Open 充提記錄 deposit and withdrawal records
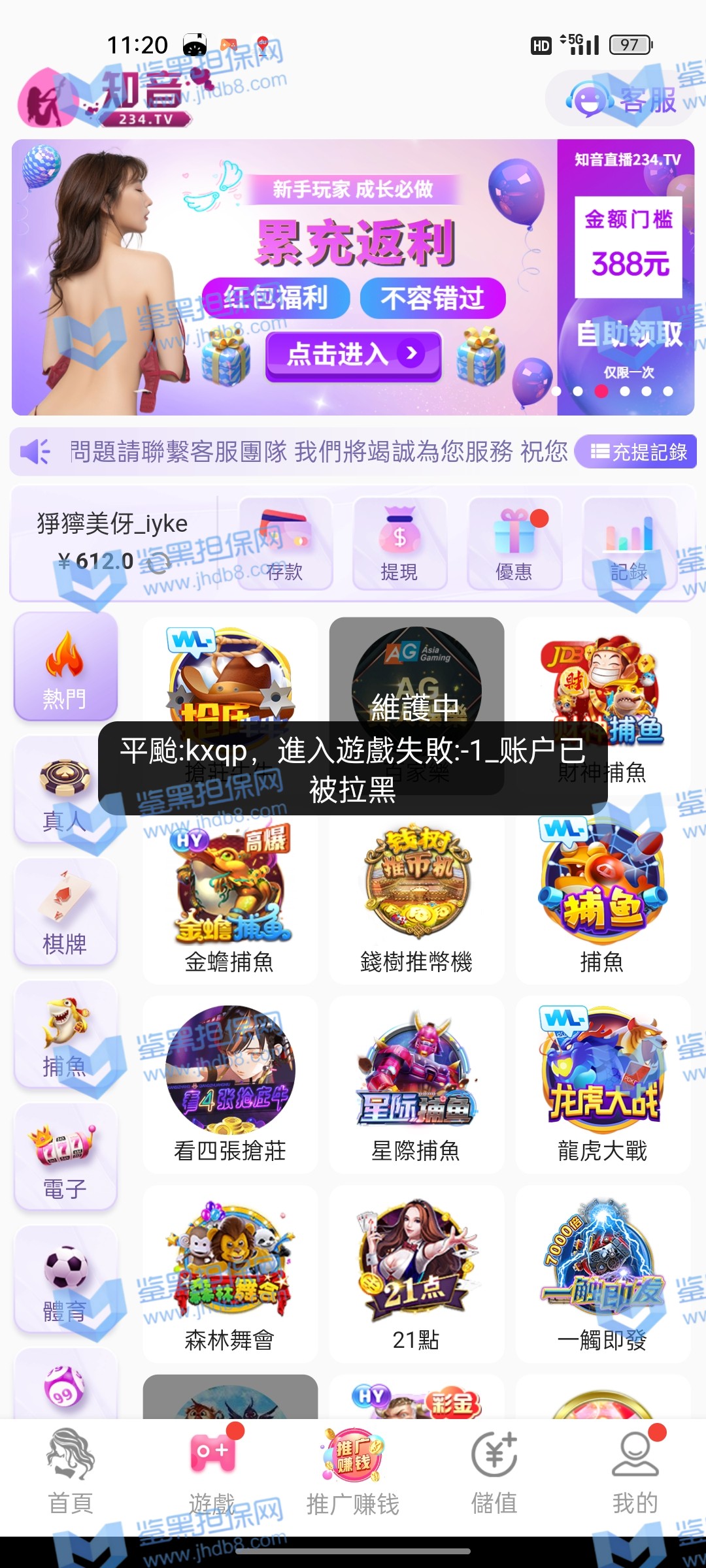The width and height of the screenshot is (706, 1568). point(637,451)
